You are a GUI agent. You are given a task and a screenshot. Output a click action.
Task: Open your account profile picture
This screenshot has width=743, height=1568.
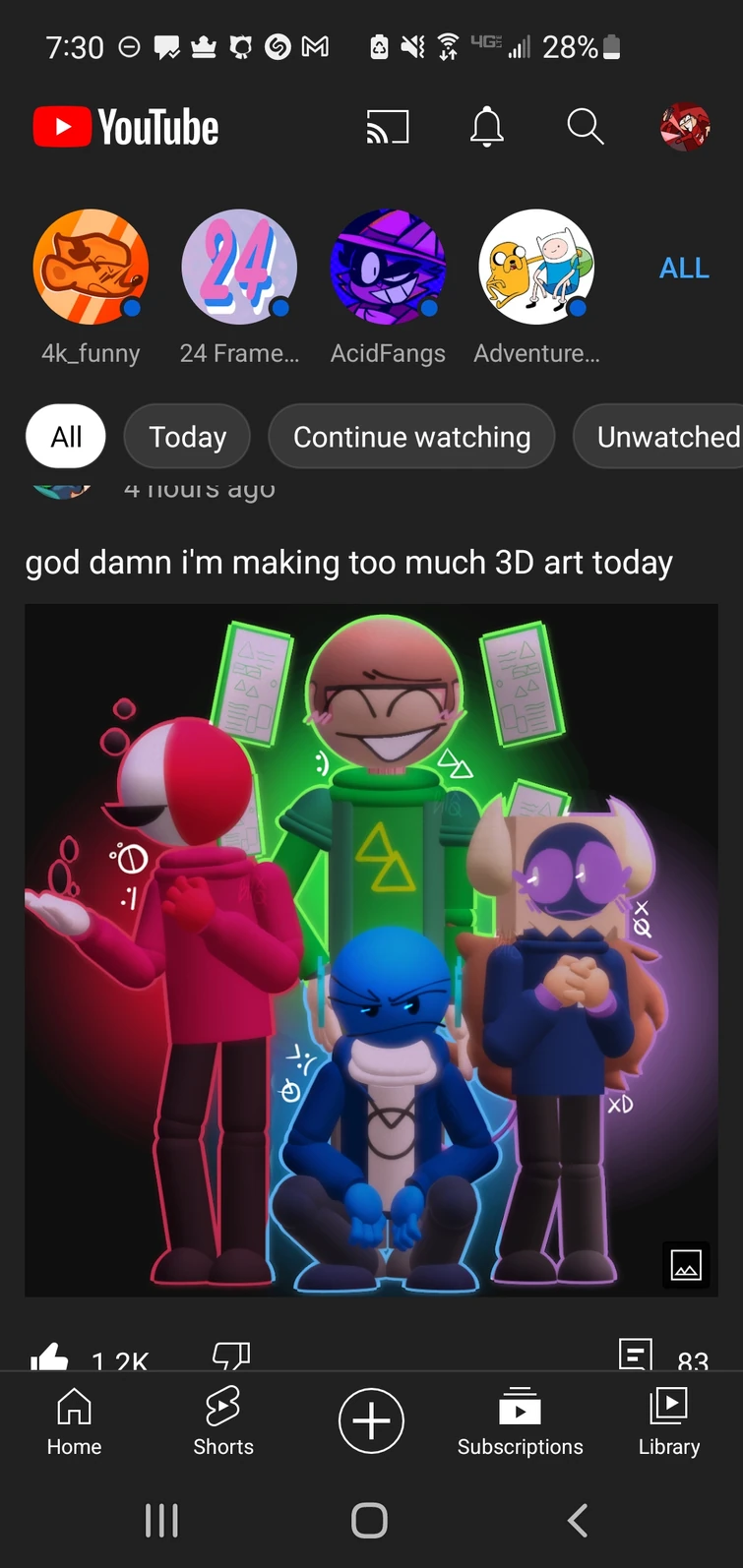tap(684, 127)
